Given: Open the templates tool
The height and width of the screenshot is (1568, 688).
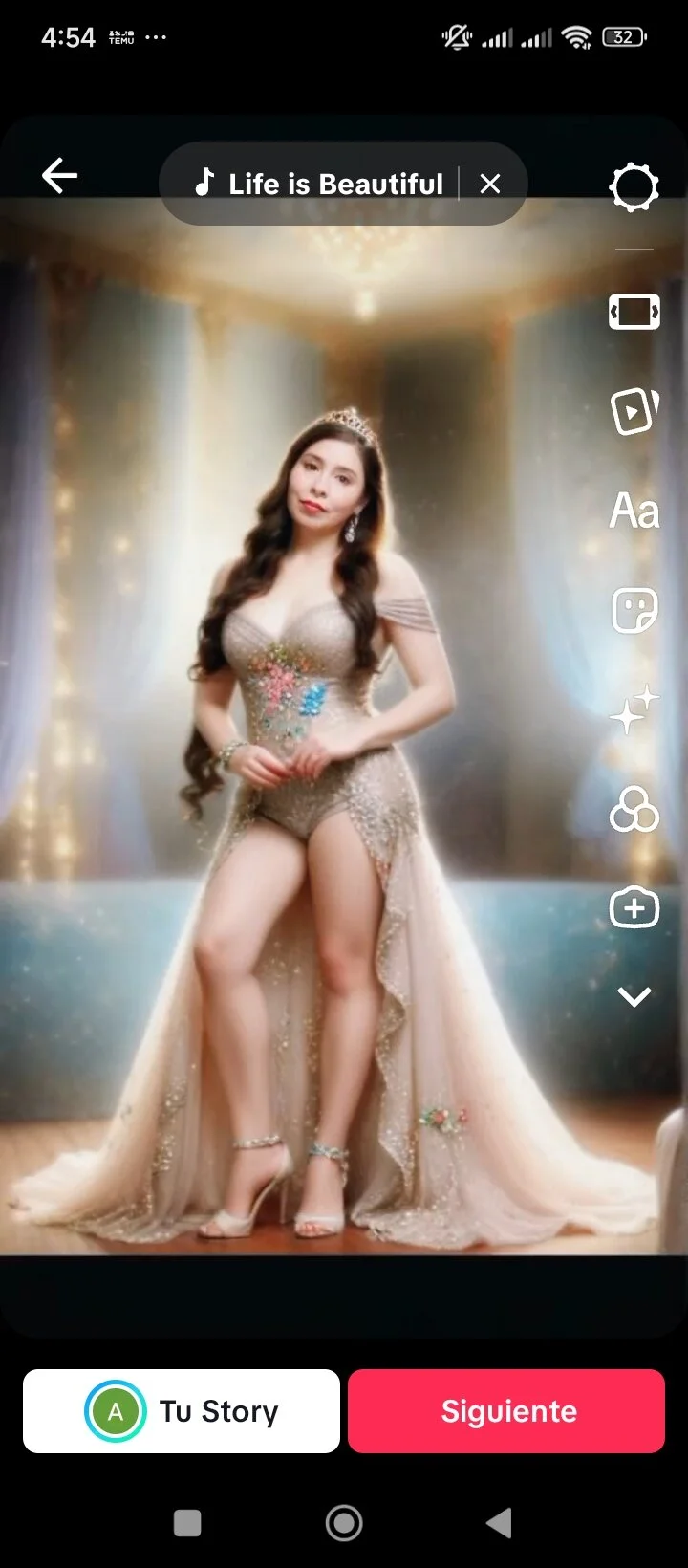Looking at the screenshot, I should click(x=634, y=411).
